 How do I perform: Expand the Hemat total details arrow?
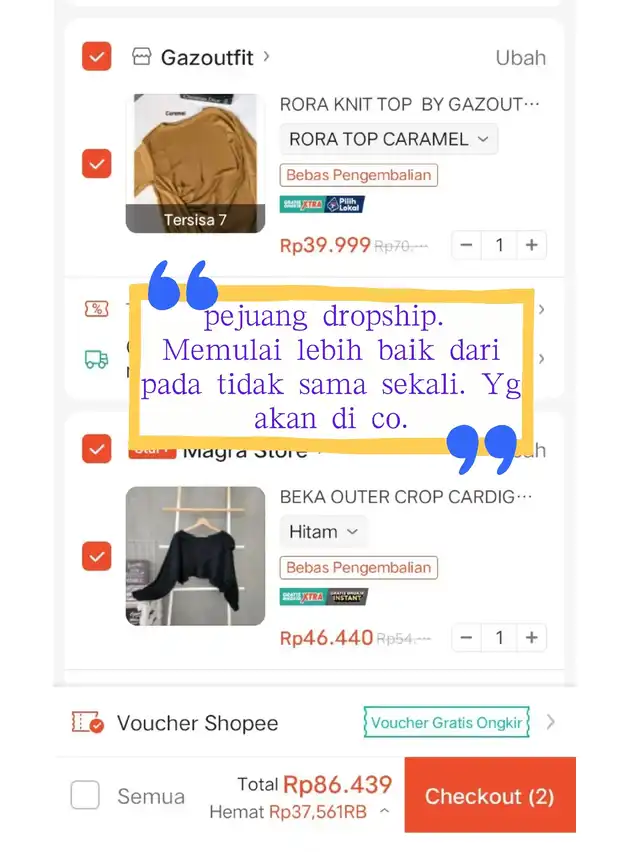tap(384, 812)
